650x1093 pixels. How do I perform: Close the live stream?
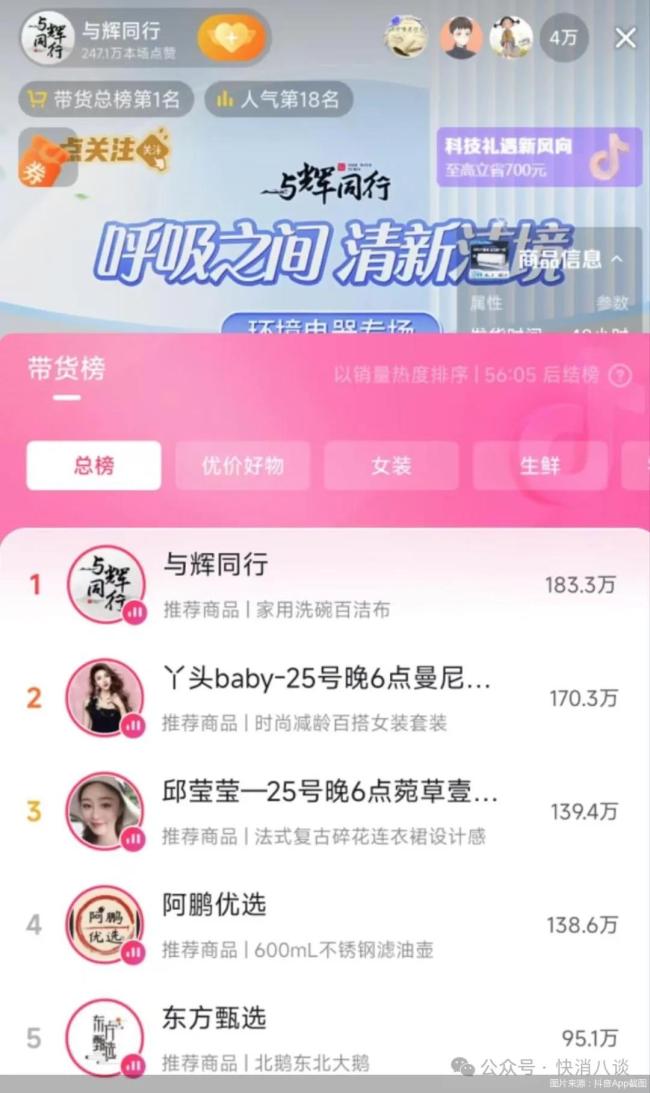click(625, 39)
